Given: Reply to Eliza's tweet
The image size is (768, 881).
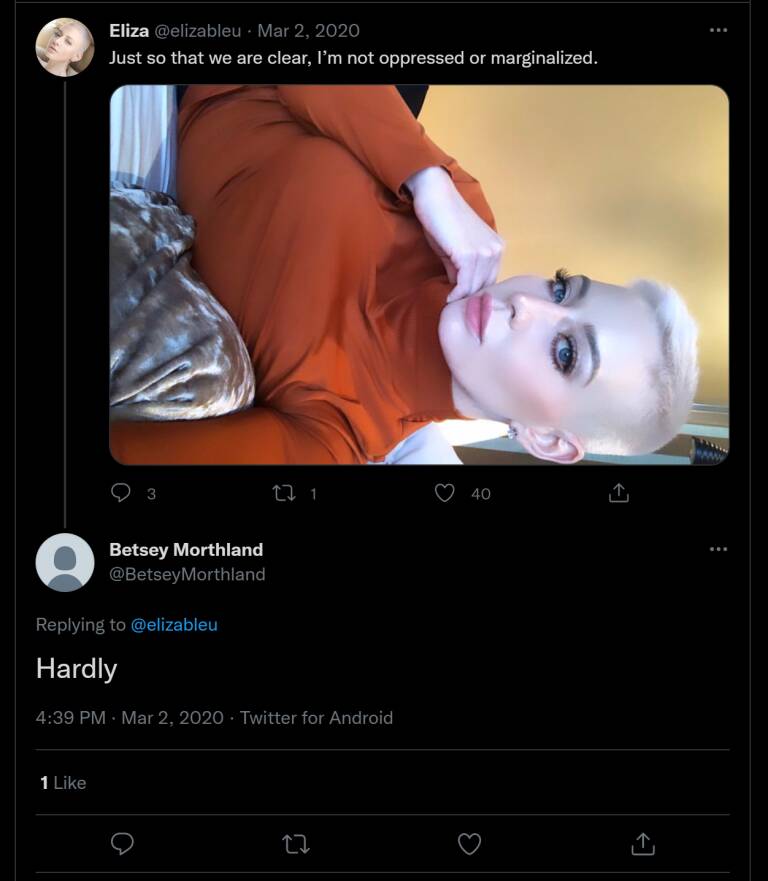Looking at the screenshot, I should (x=121, y=493).
